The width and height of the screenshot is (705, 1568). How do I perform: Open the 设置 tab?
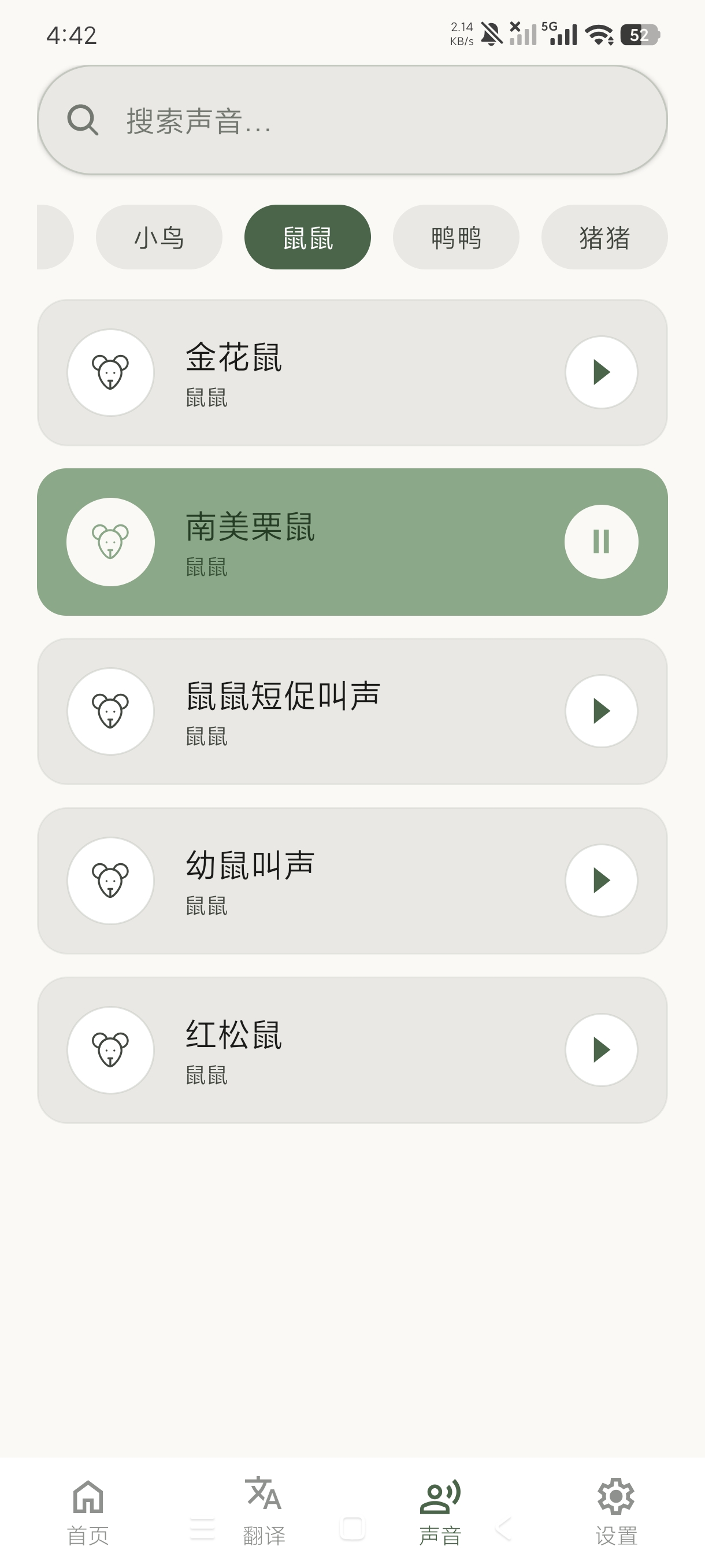616,1512
